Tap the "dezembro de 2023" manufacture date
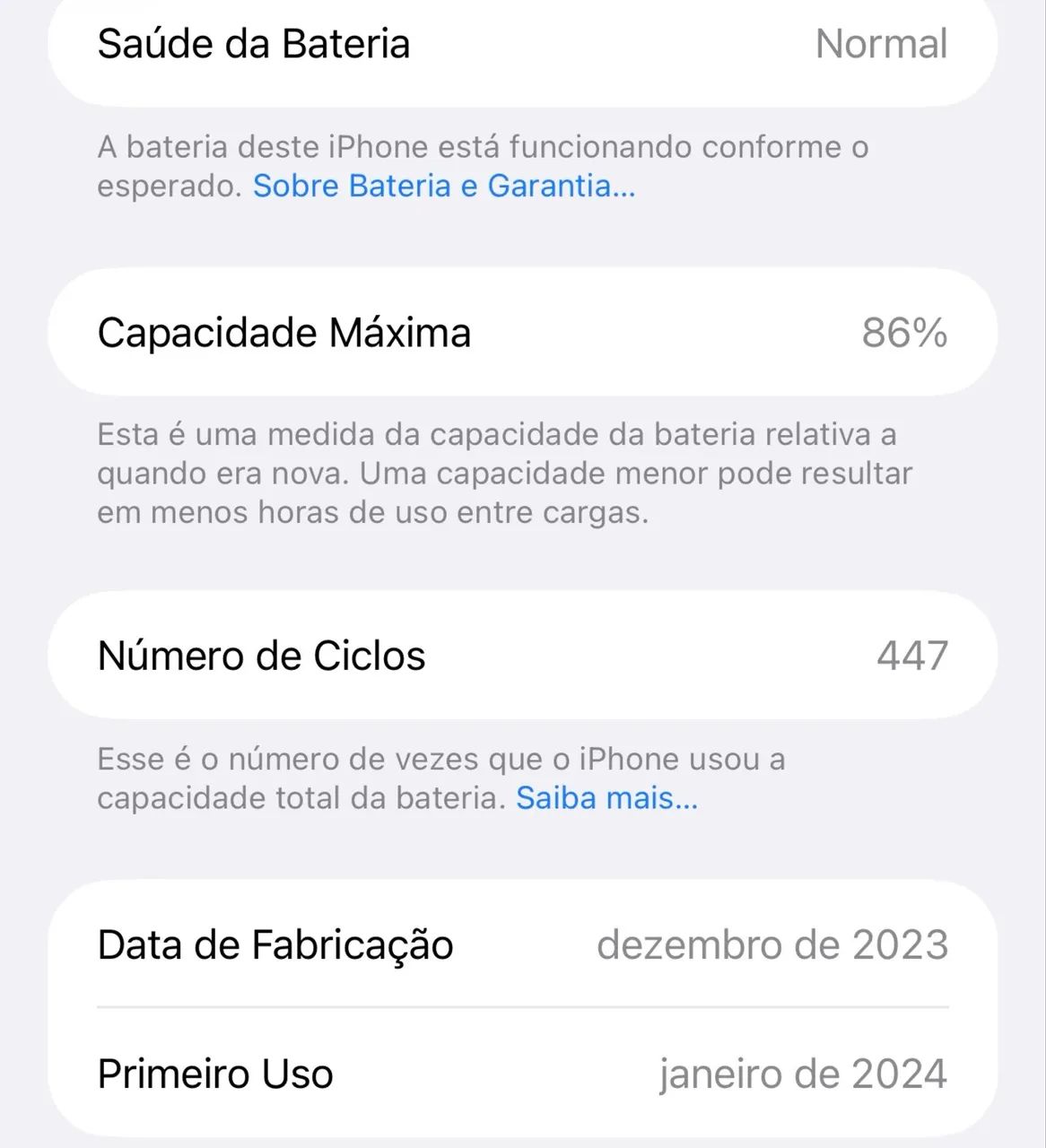This screenshot has height=1148, width=1046. click(773, 944)
